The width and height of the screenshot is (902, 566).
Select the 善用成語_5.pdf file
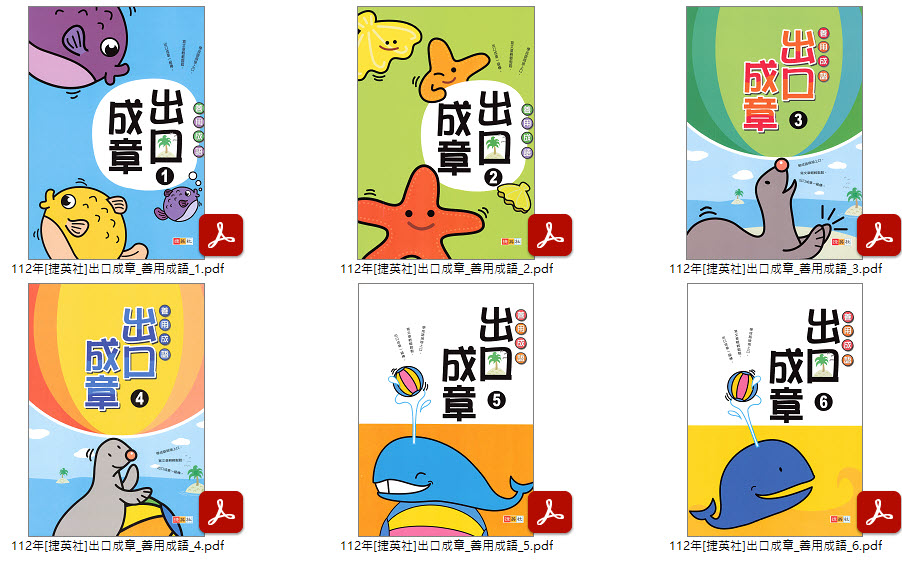pyautogui.click(x=445, y=409)
